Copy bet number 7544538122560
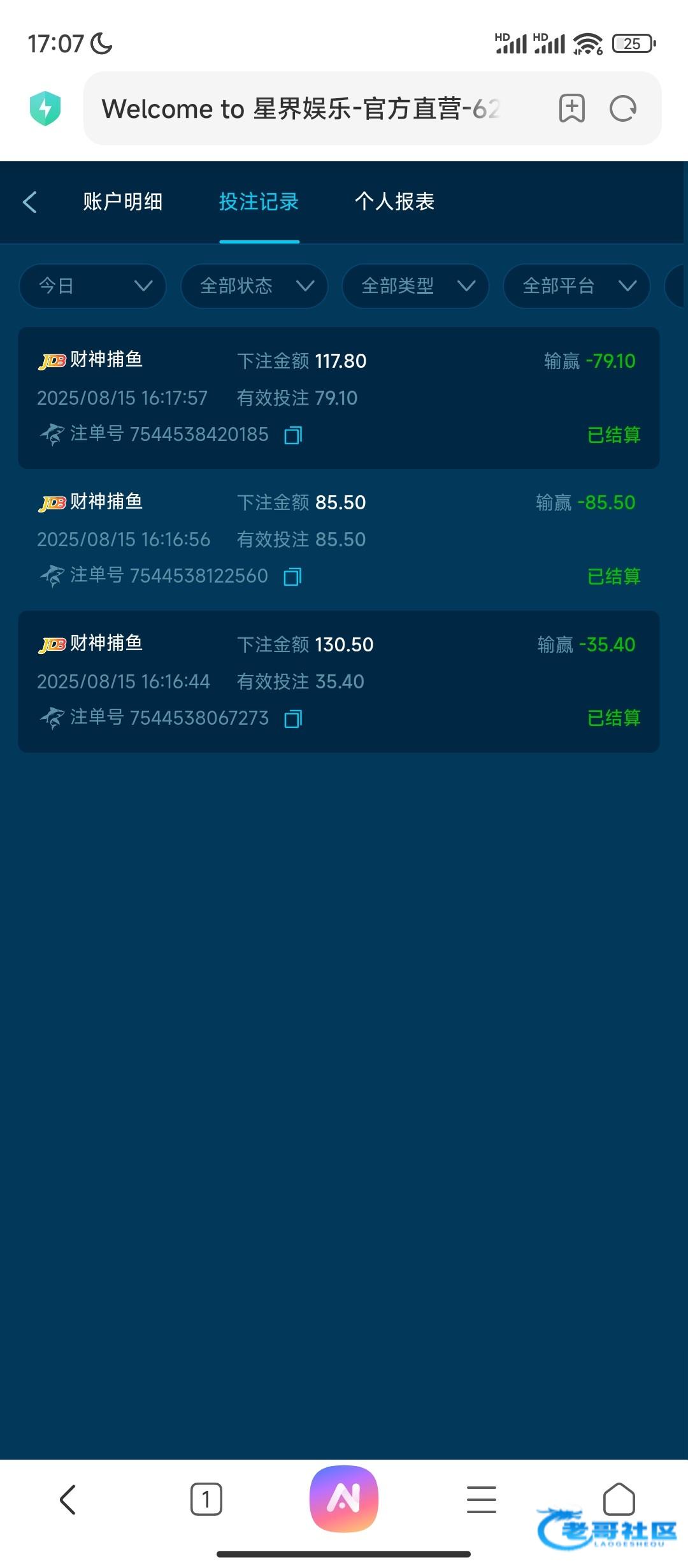Viewport: 688px width, 1568px height. click(292, 577)
